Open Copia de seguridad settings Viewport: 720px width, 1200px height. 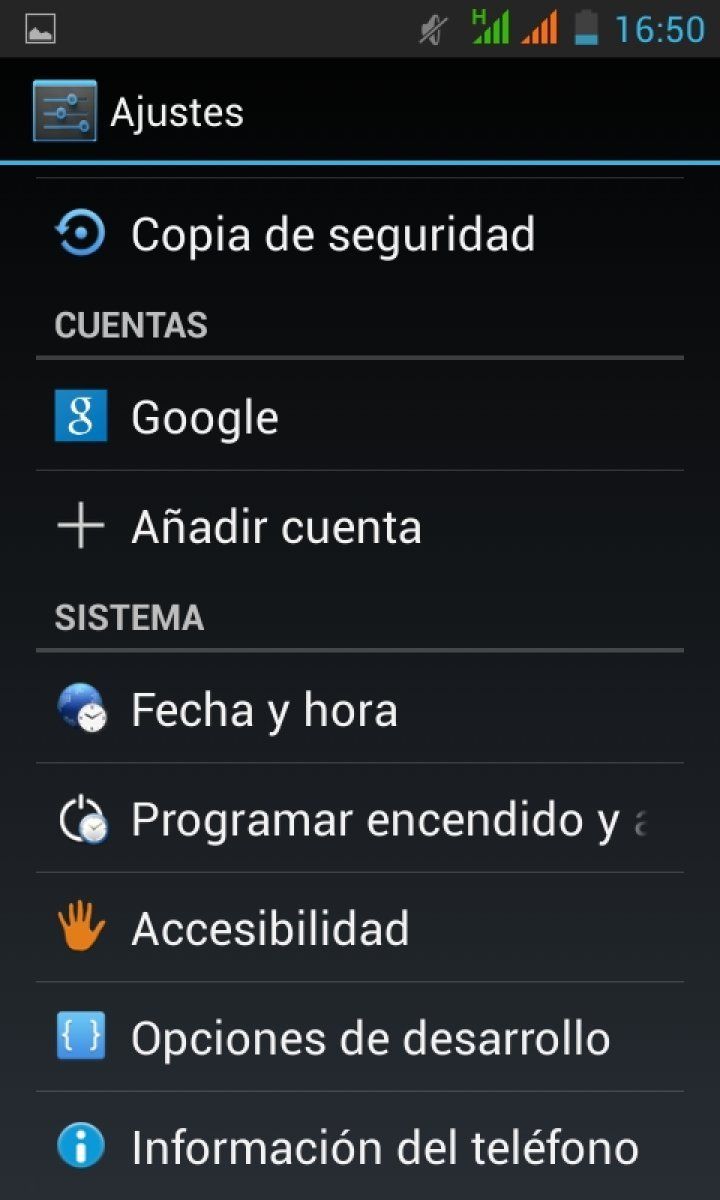(333, 235)
